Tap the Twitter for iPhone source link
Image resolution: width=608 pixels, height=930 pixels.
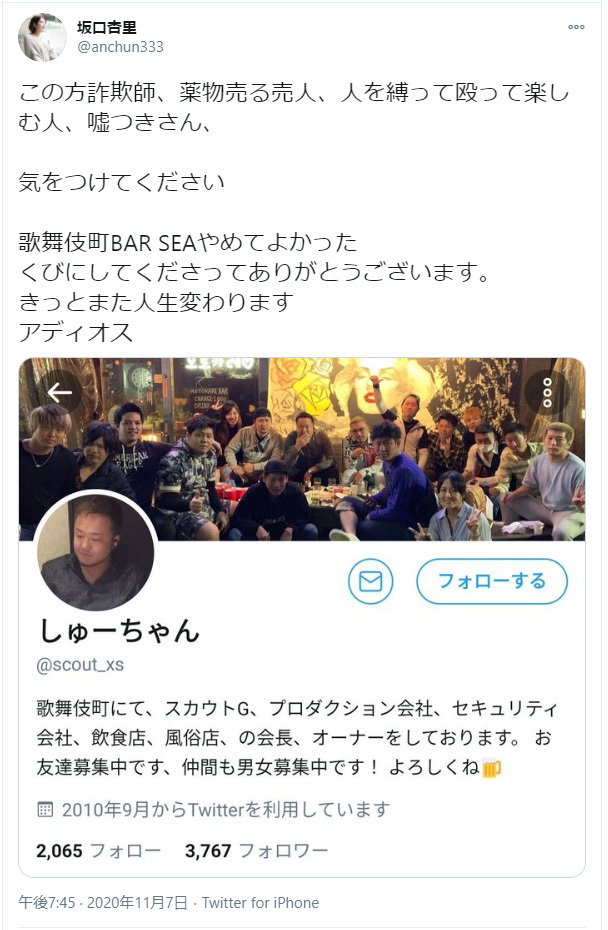[x=260, y=902]
